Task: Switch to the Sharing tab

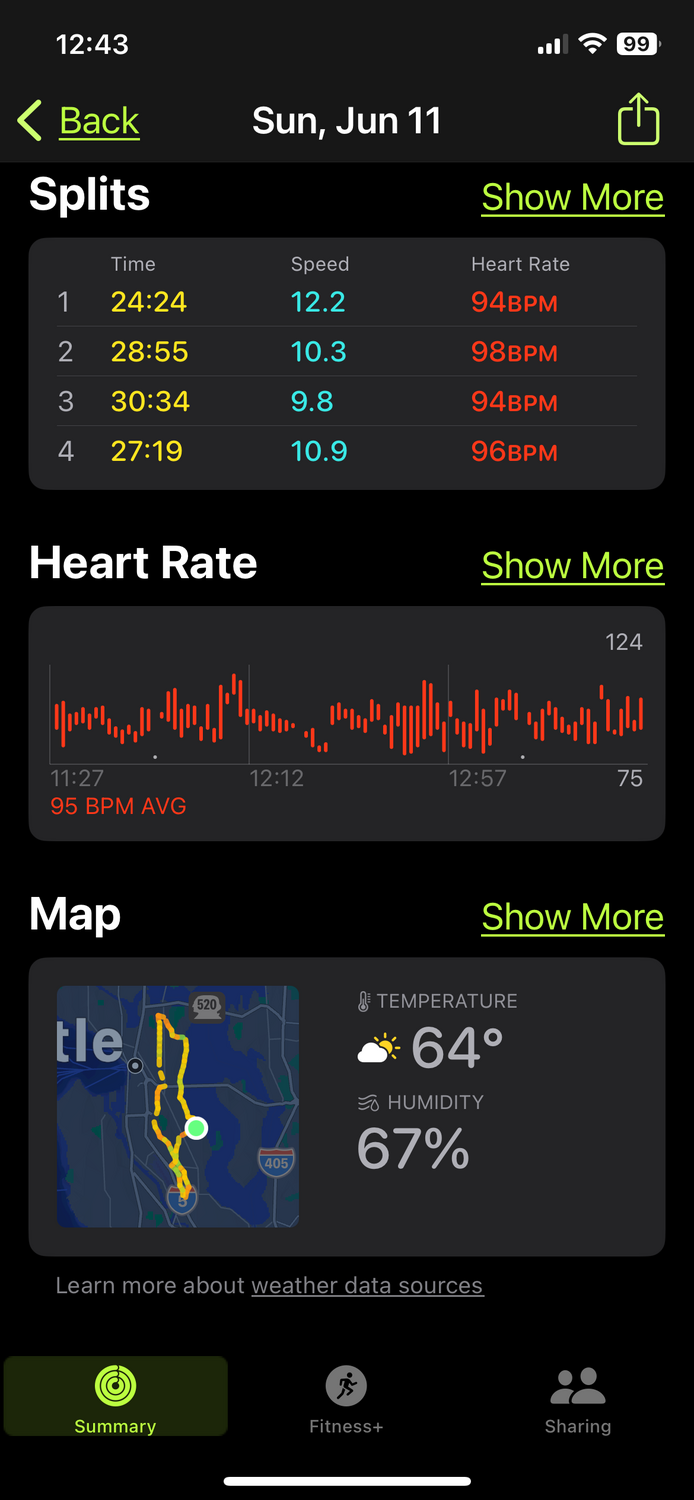Action: [577, 1397]
